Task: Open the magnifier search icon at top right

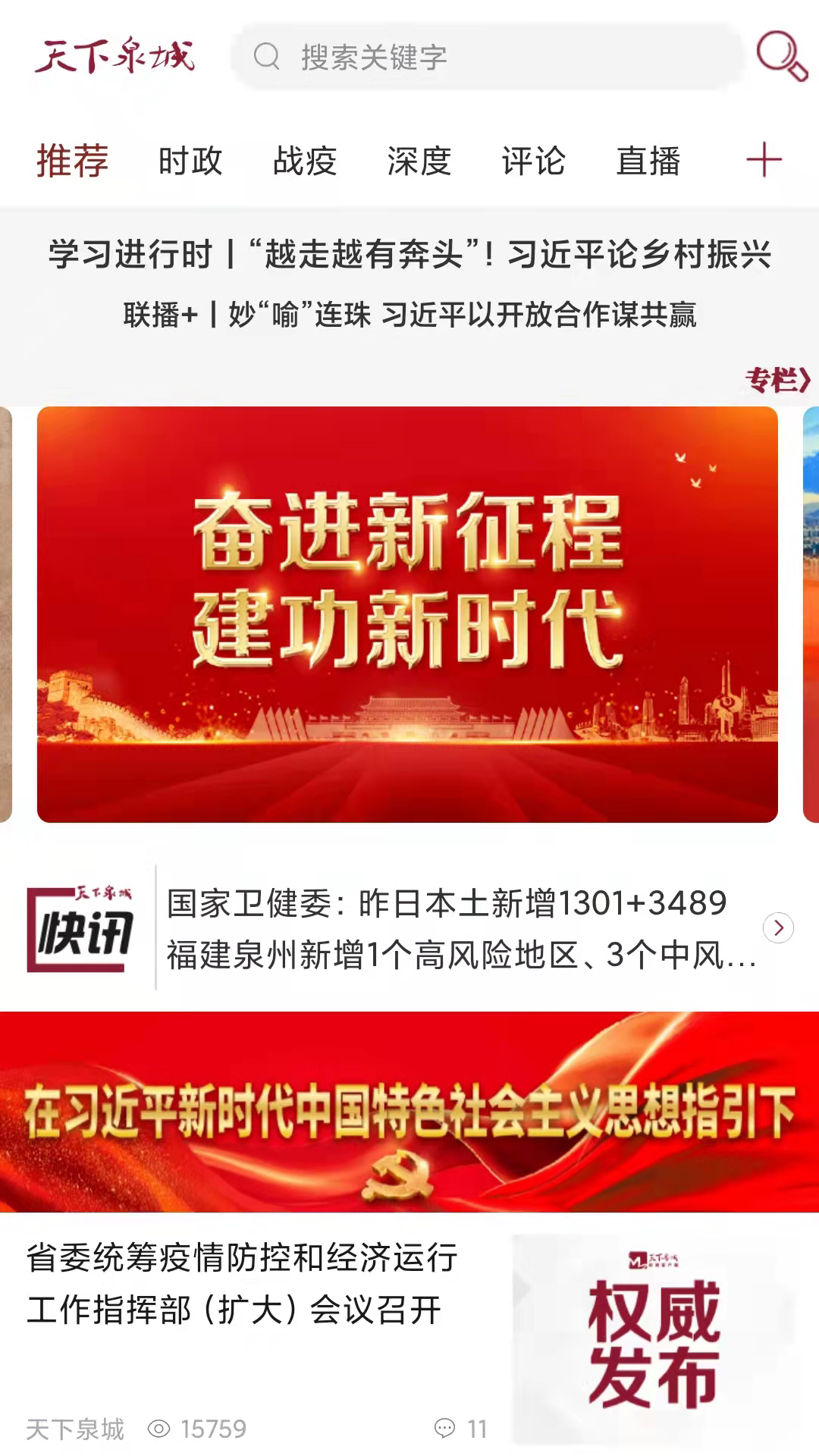Action: [x=781, y=55]
